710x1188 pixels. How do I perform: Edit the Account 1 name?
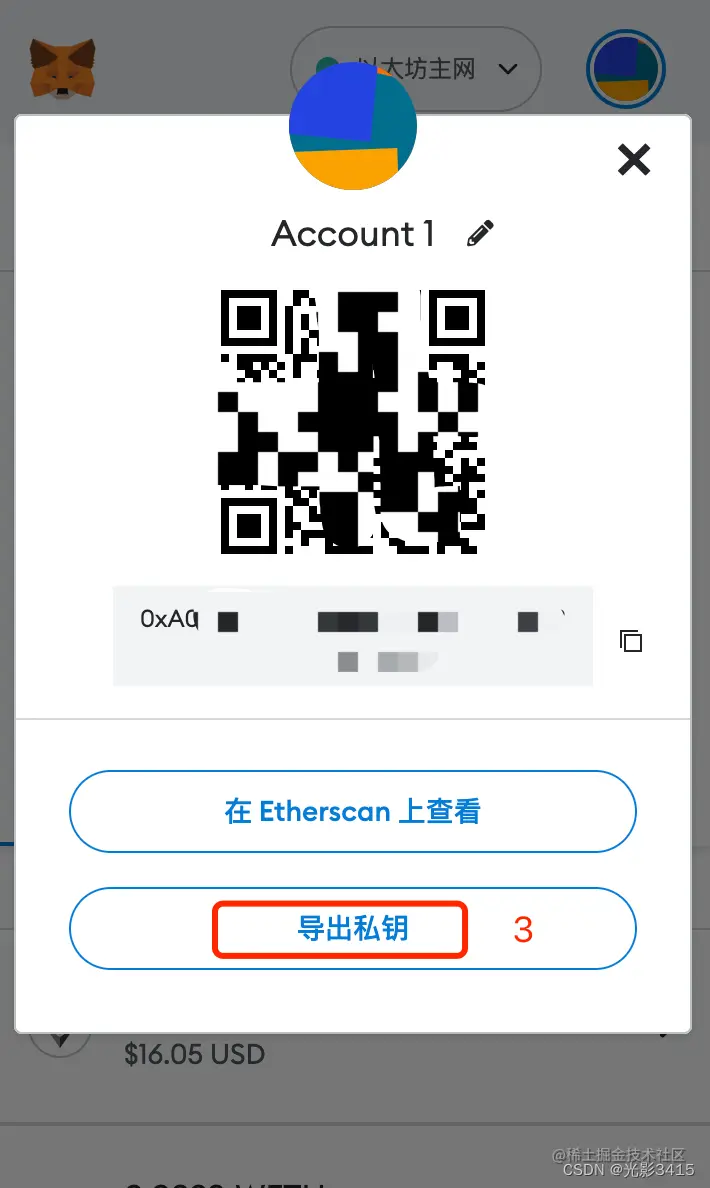[x=480, y=234]
